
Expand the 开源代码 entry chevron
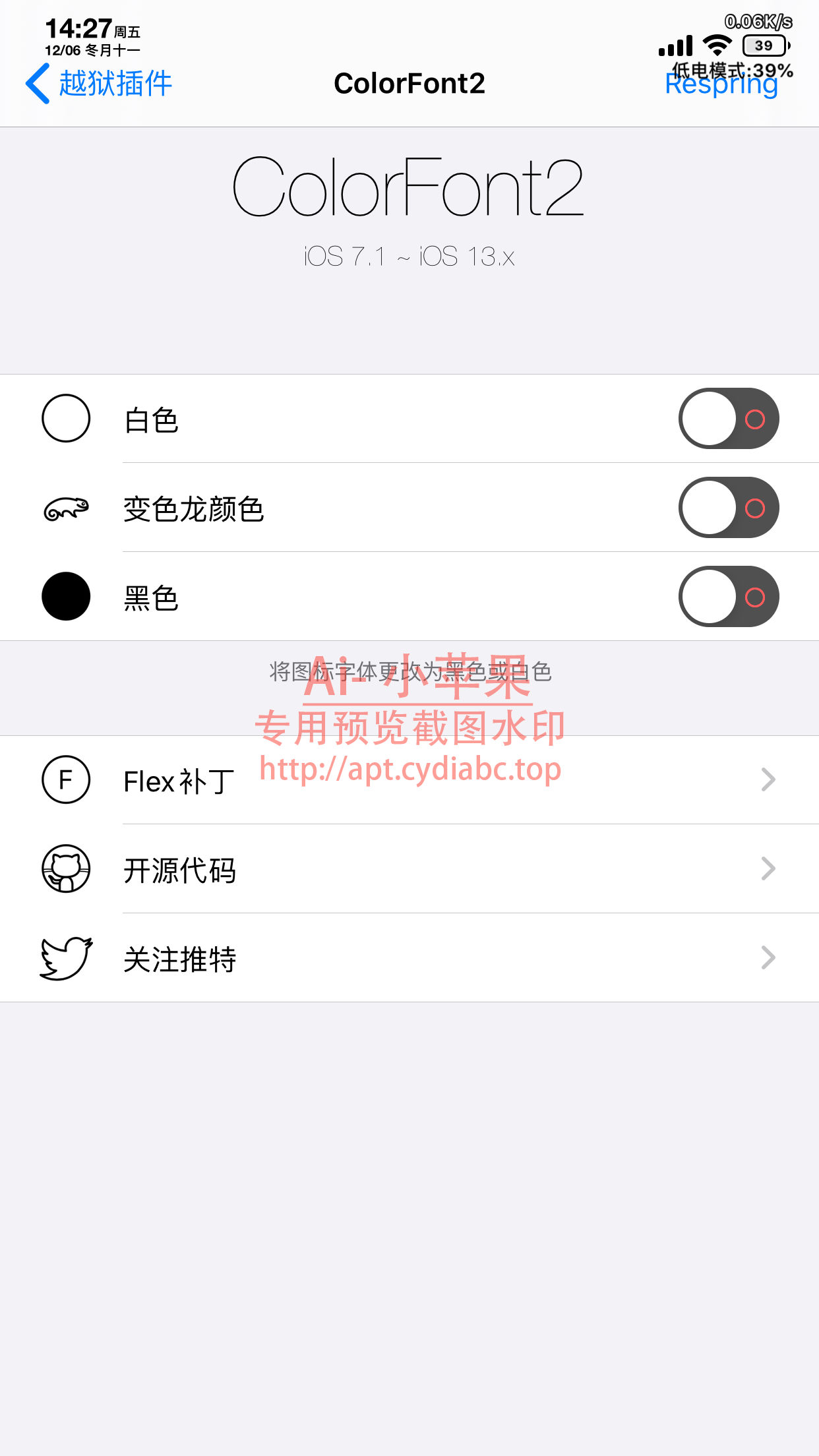tap(767, 869)
